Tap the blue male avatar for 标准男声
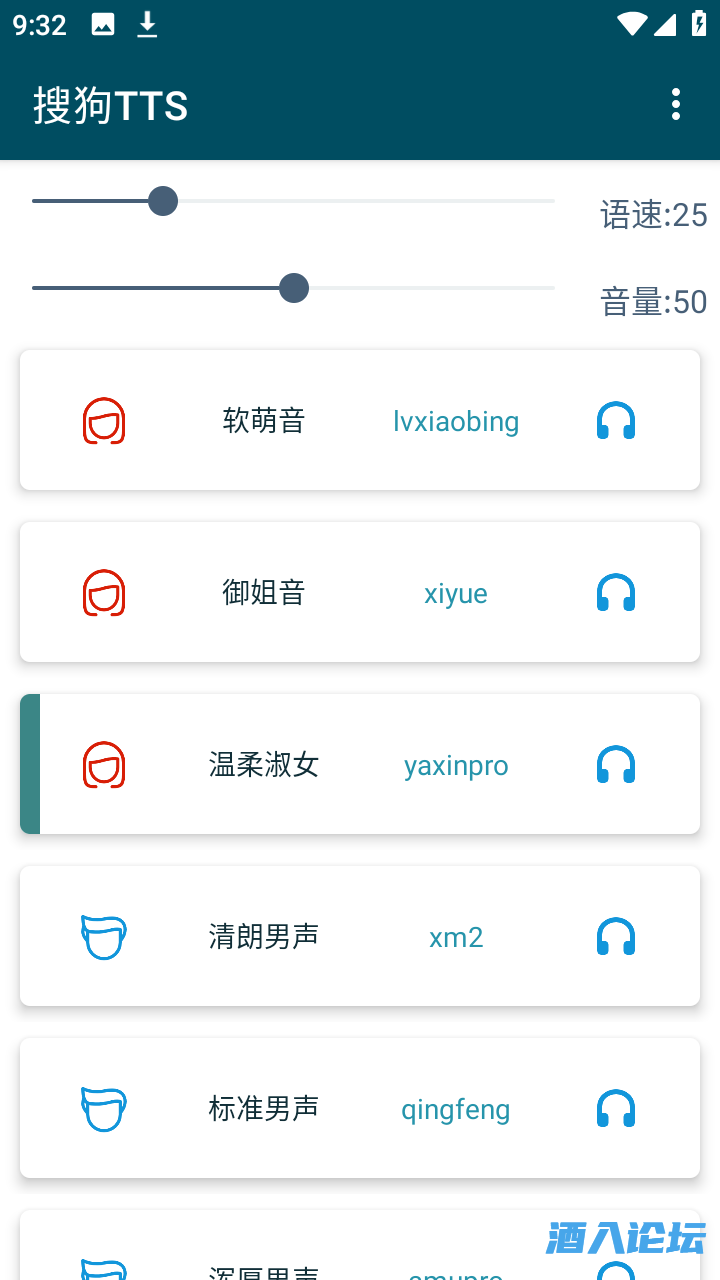The image size is (720, 1280). [103, 1108]
